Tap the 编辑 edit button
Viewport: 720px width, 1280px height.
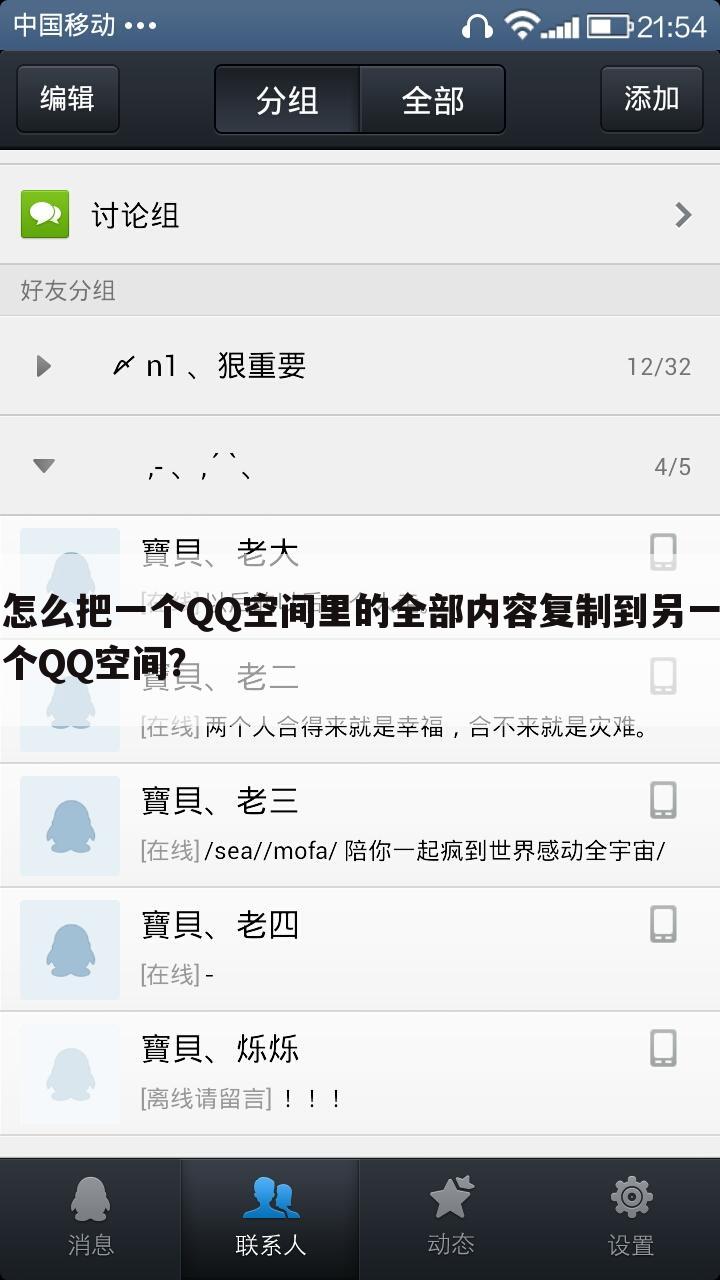[67, 99]
